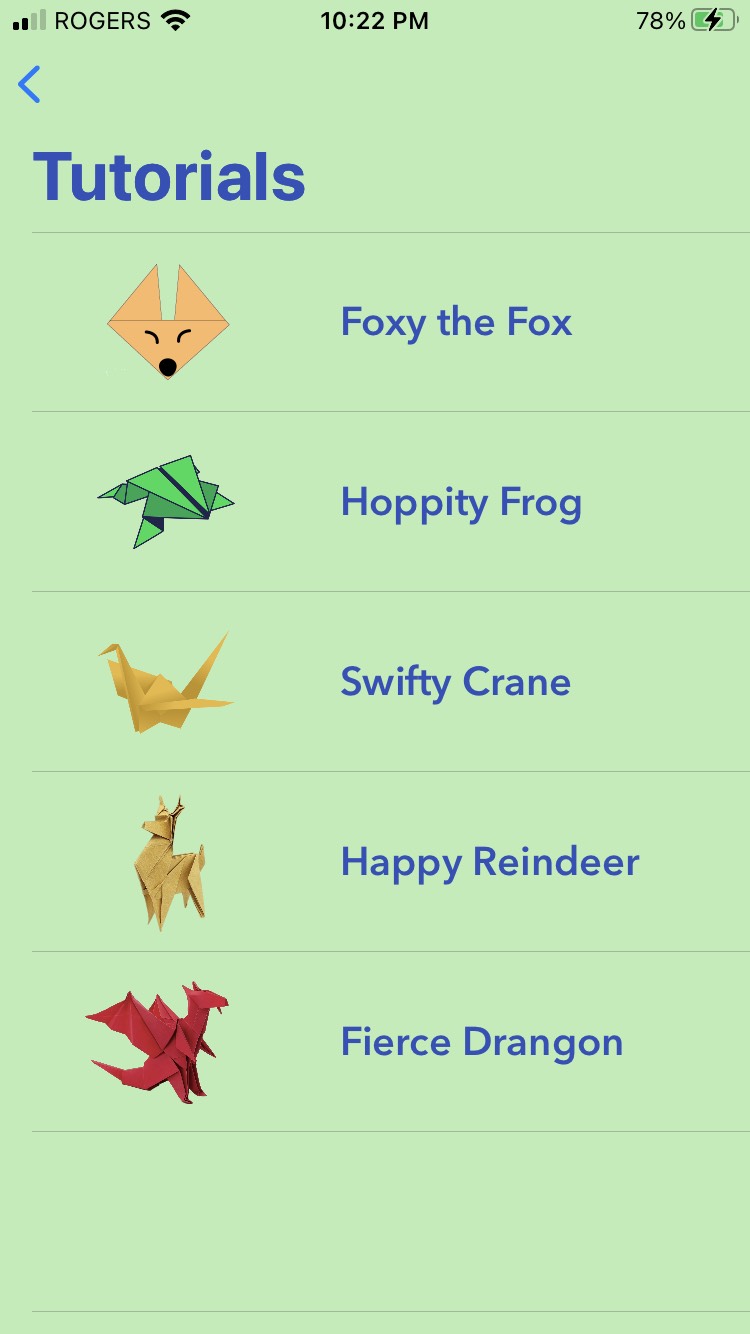Open the Foxy the Fox tutorial
This screenshot has width=750, height=1334.
456,322
